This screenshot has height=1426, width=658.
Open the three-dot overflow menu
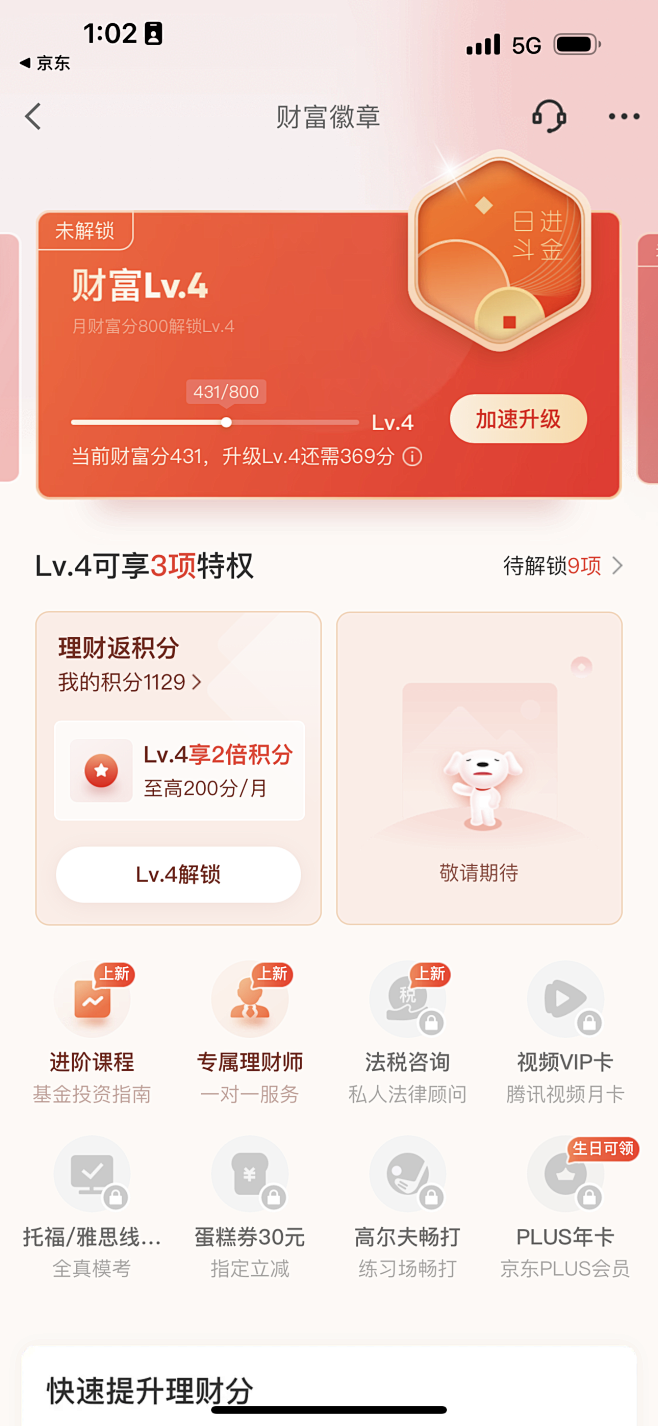point(624,117)
